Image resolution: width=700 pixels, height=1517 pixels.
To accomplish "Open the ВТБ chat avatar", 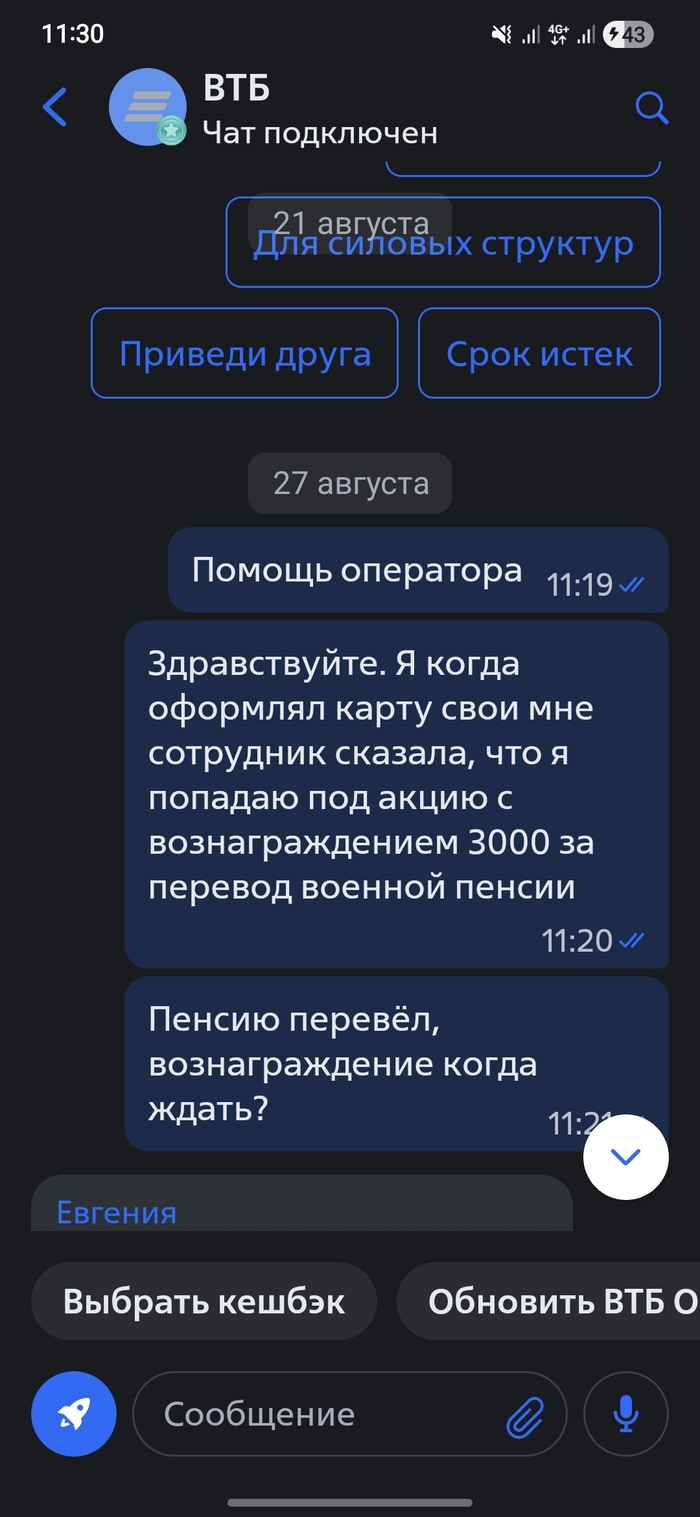I will tap(148, 108).
